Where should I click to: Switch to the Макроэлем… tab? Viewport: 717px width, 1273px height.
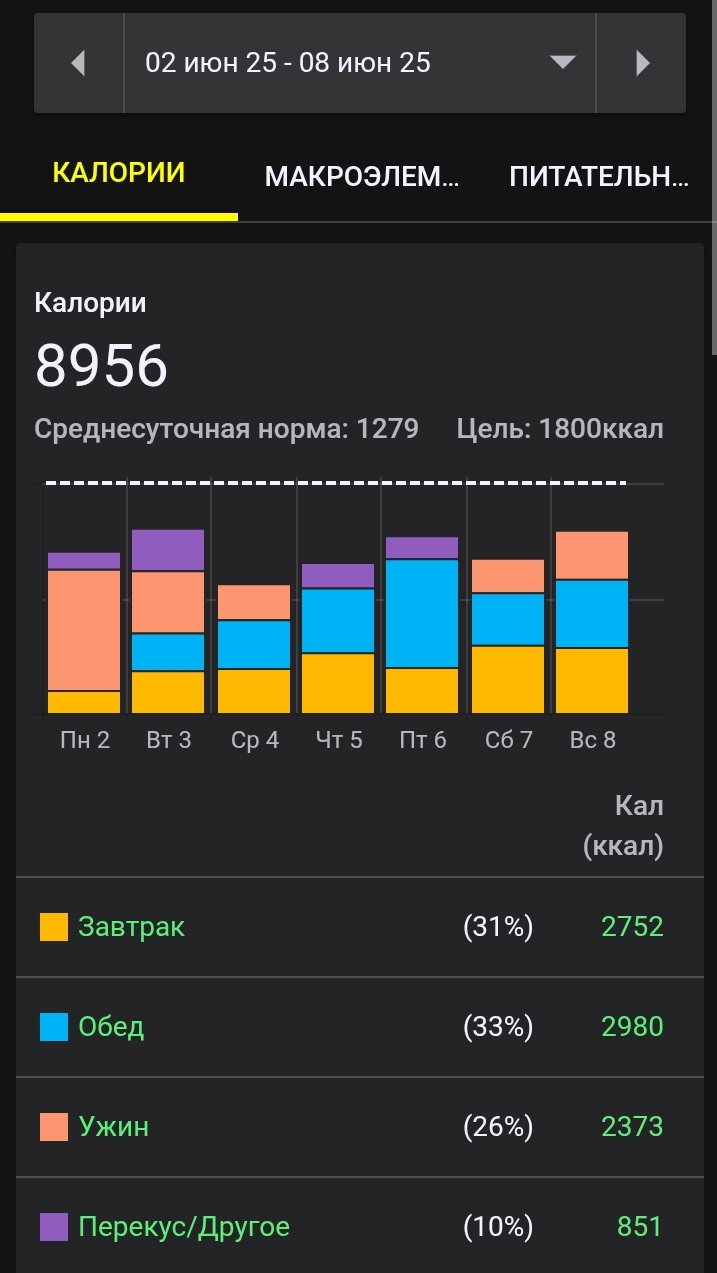pos(362,177)
